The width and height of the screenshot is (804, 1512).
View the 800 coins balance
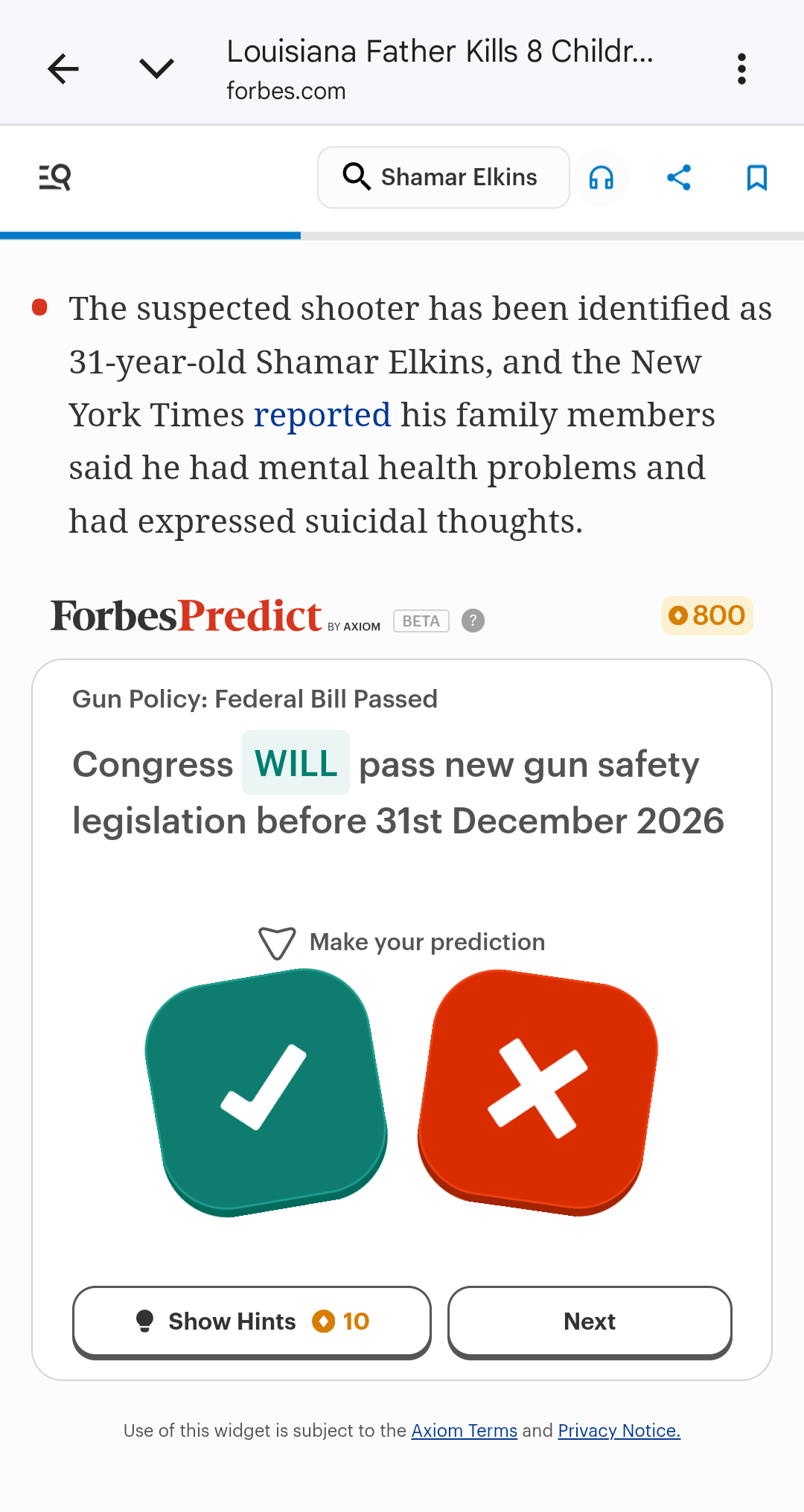point(706,615)
